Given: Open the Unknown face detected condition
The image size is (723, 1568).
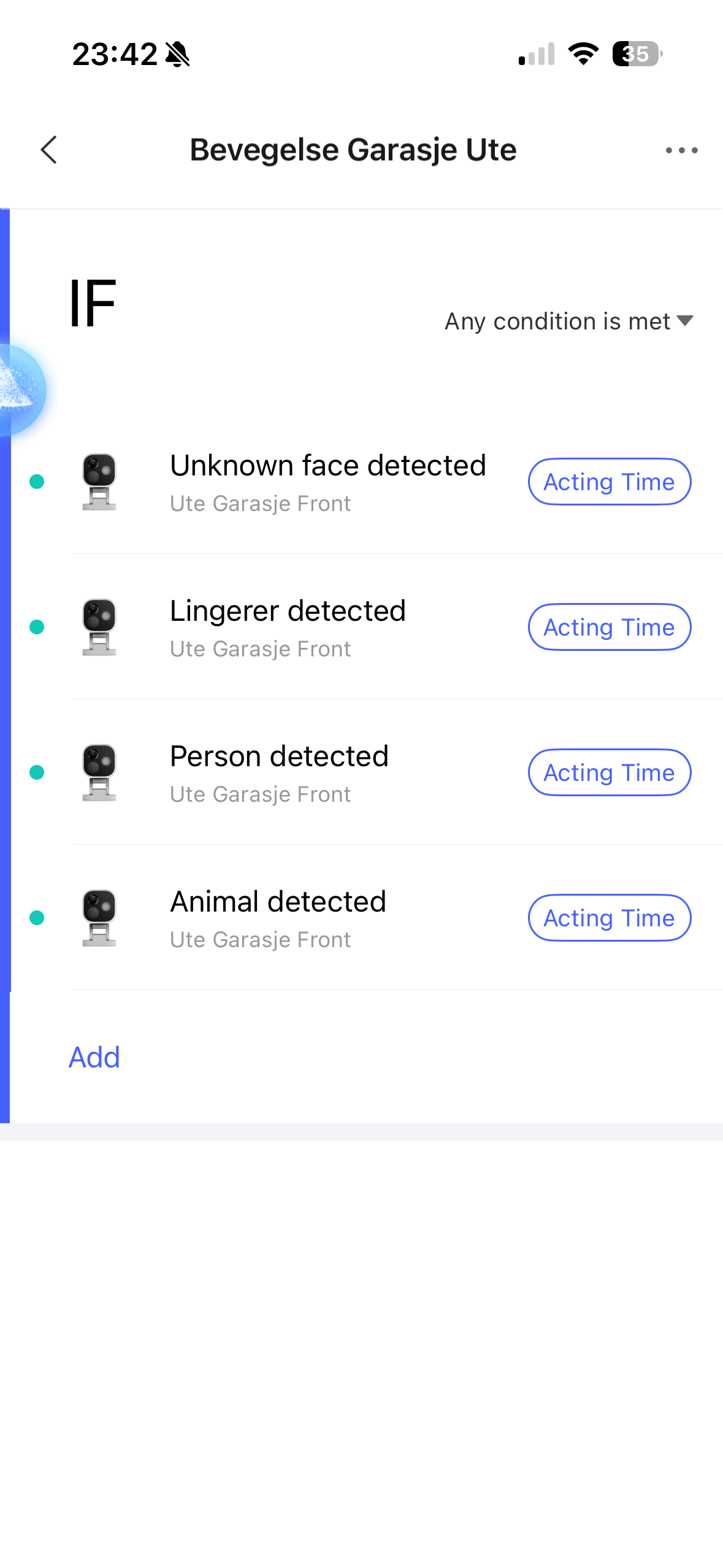Looking at the screenshot, I should [327, 482].
